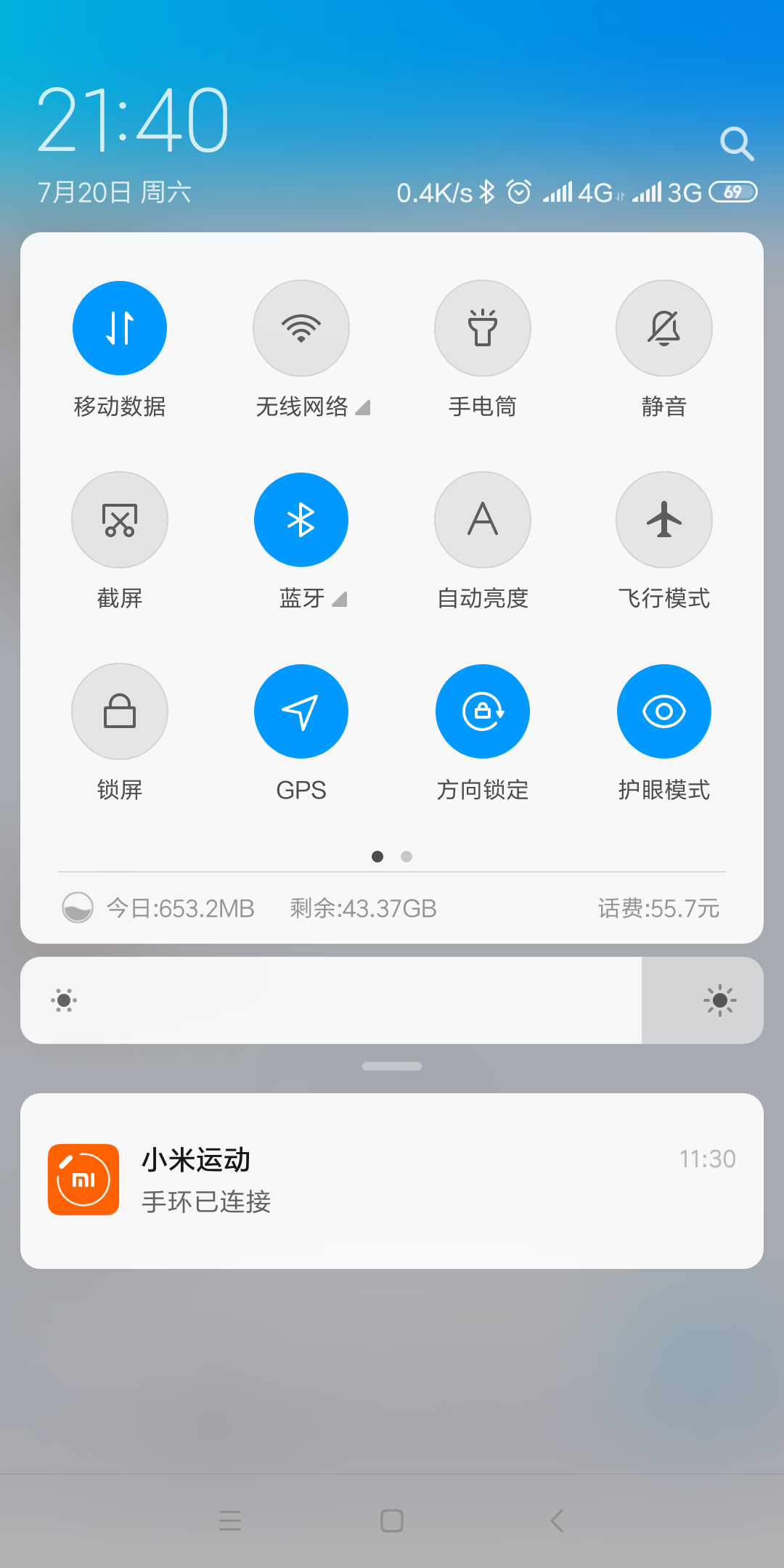784x1568 pixels.
Task: Tap the brightness slider bar
Action: coord(392,1000)
